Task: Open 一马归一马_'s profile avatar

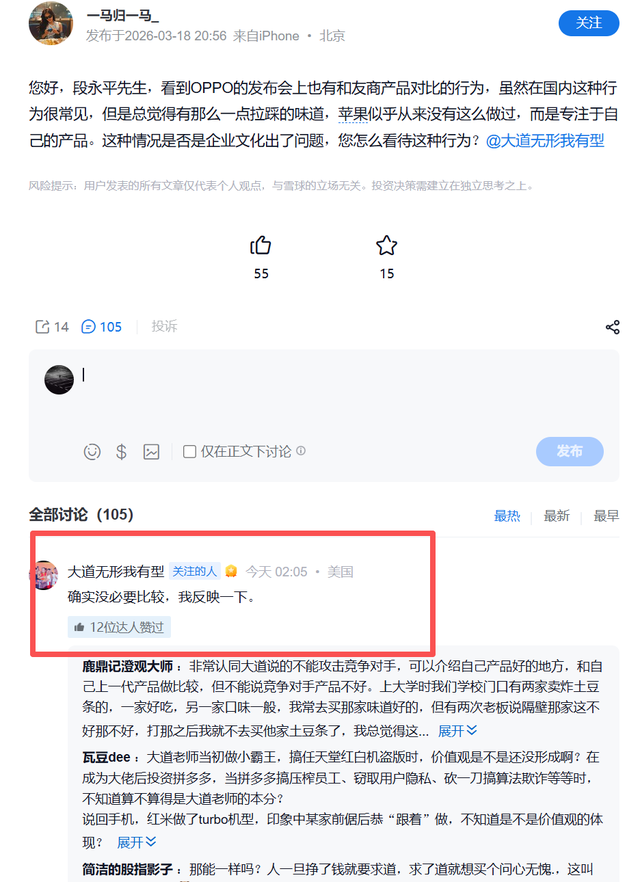Action: (50, 23)
